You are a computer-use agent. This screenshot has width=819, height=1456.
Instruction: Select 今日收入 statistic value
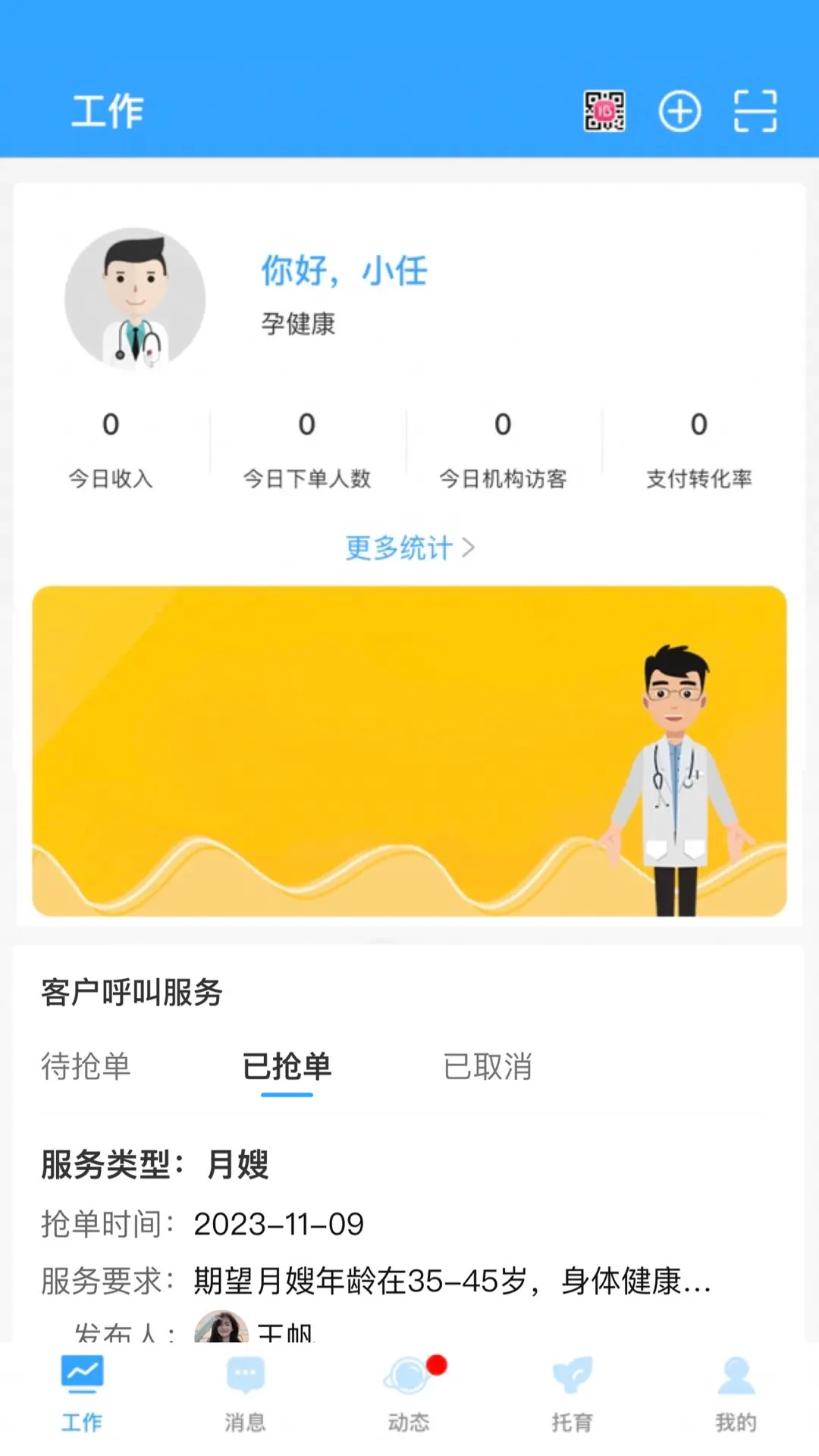click(x=111, y=426)
